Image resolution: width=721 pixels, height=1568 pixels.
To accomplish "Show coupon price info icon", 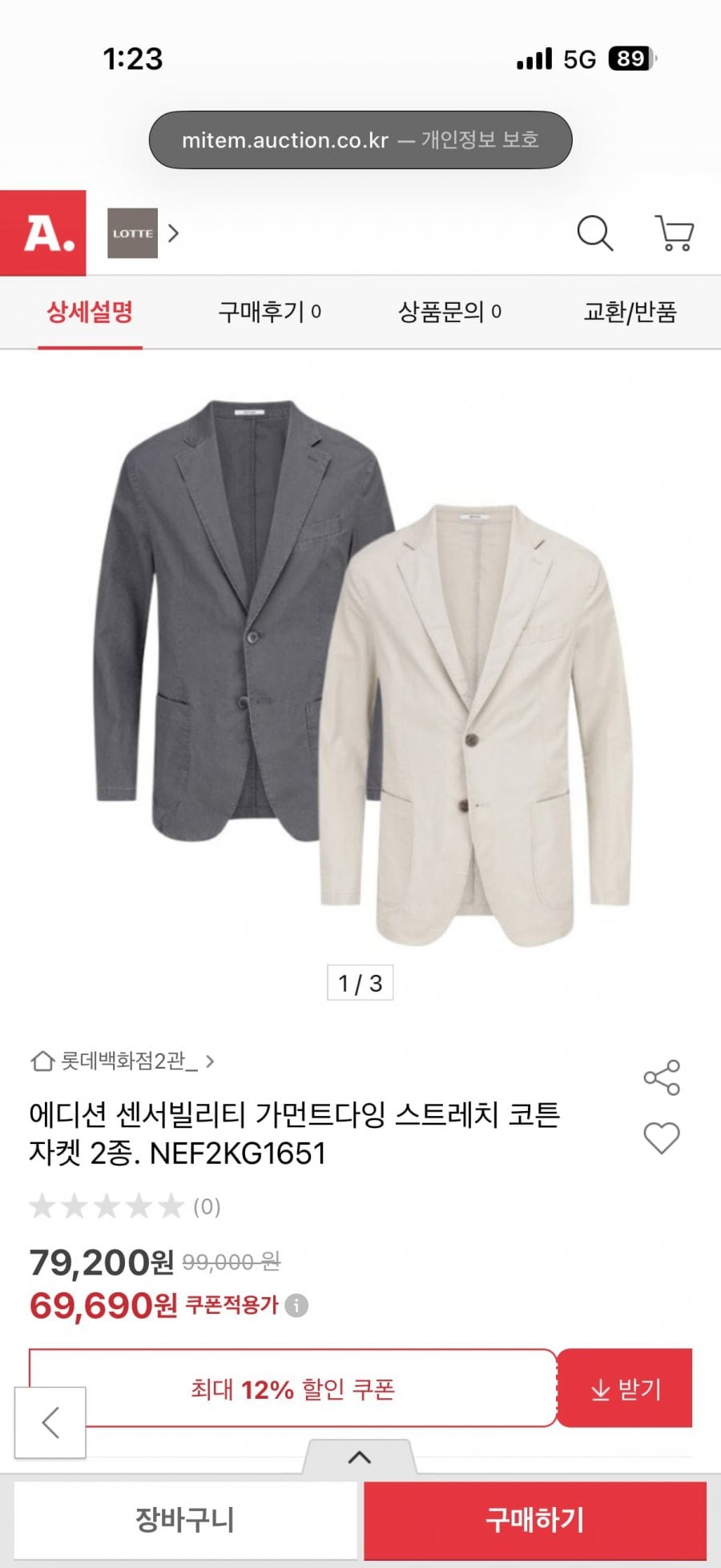I will 296,1306.
